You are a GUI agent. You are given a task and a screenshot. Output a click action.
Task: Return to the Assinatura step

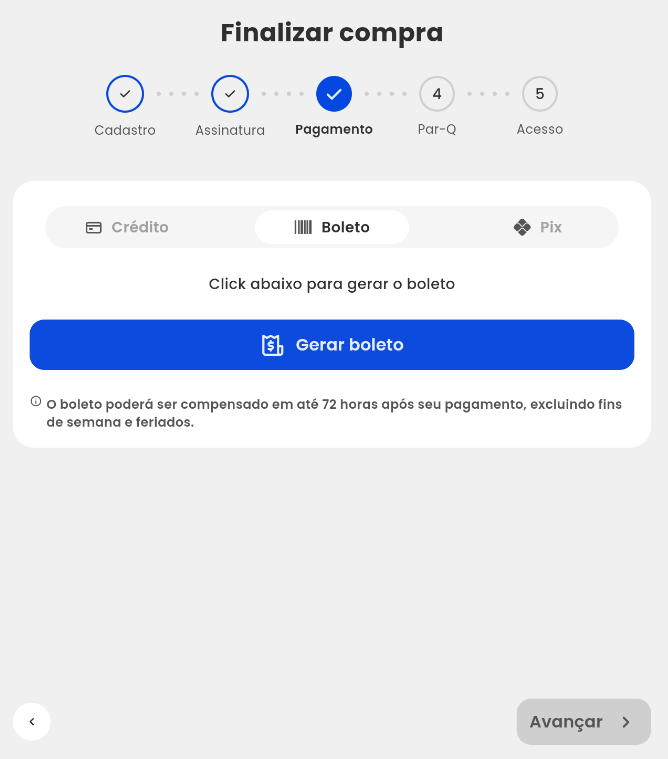230,94
